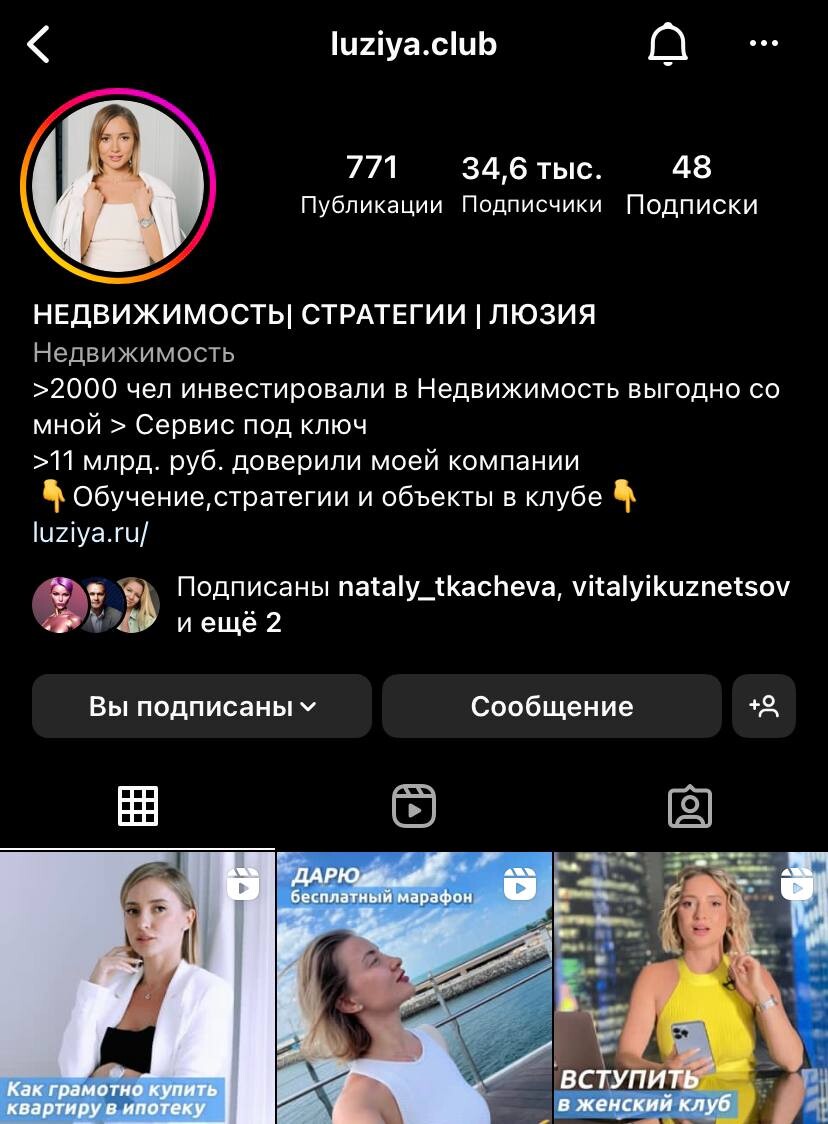
Task: Open the Подписки following list
Action: pyautogui.click(x=691, y=185)
